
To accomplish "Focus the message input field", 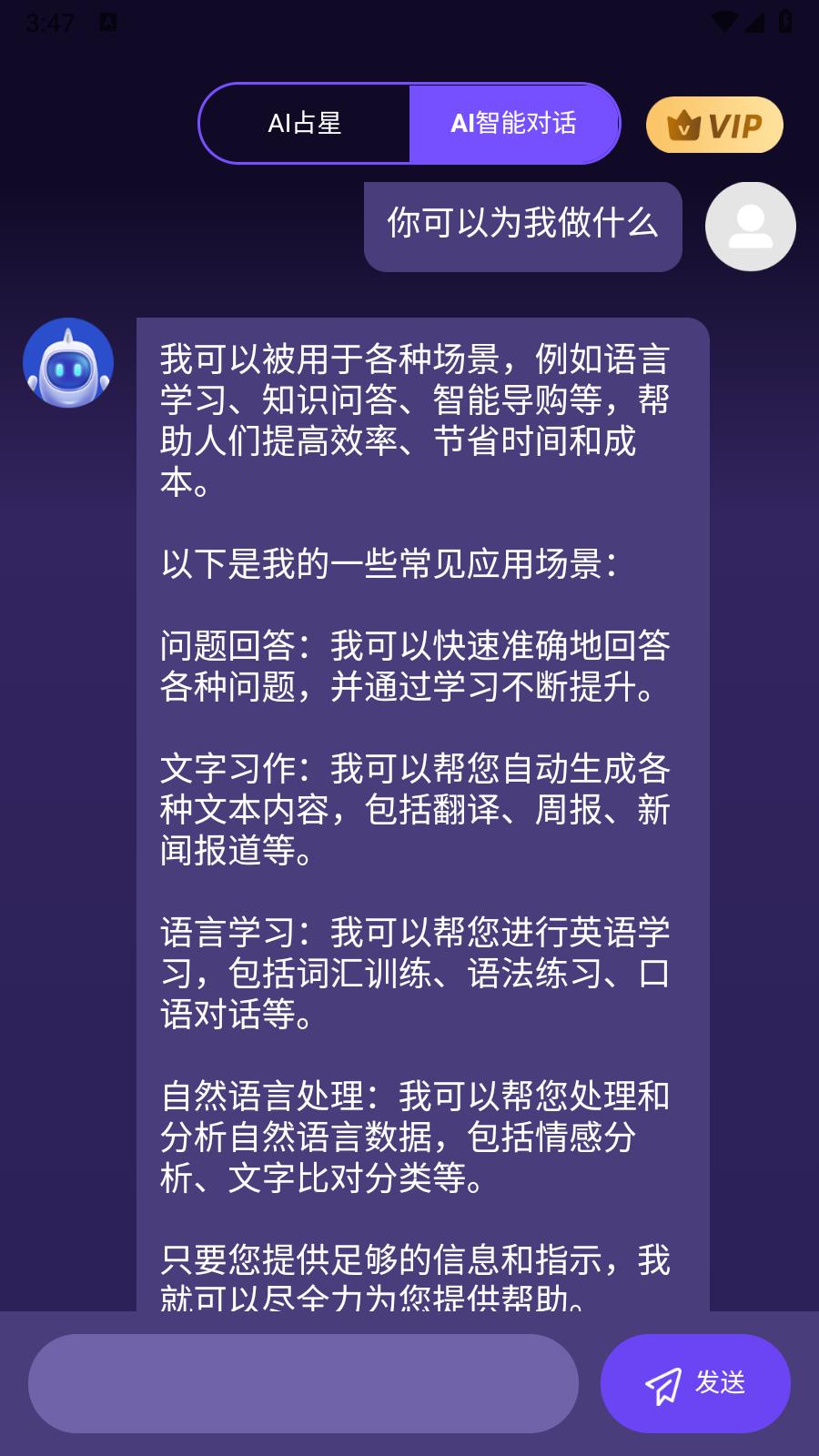I will click(x=303, y=1383).
